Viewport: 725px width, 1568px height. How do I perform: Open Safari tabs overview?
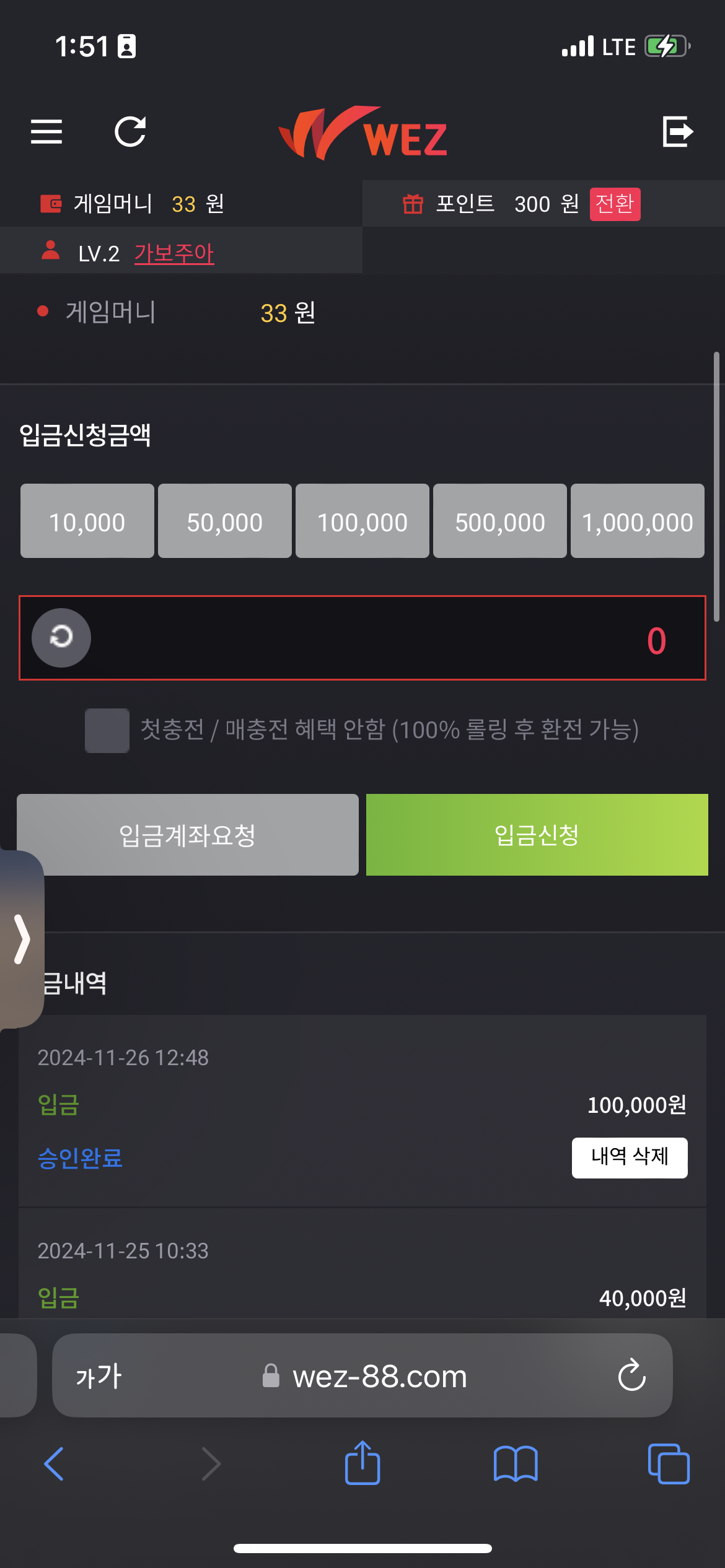click(668, 1463)
